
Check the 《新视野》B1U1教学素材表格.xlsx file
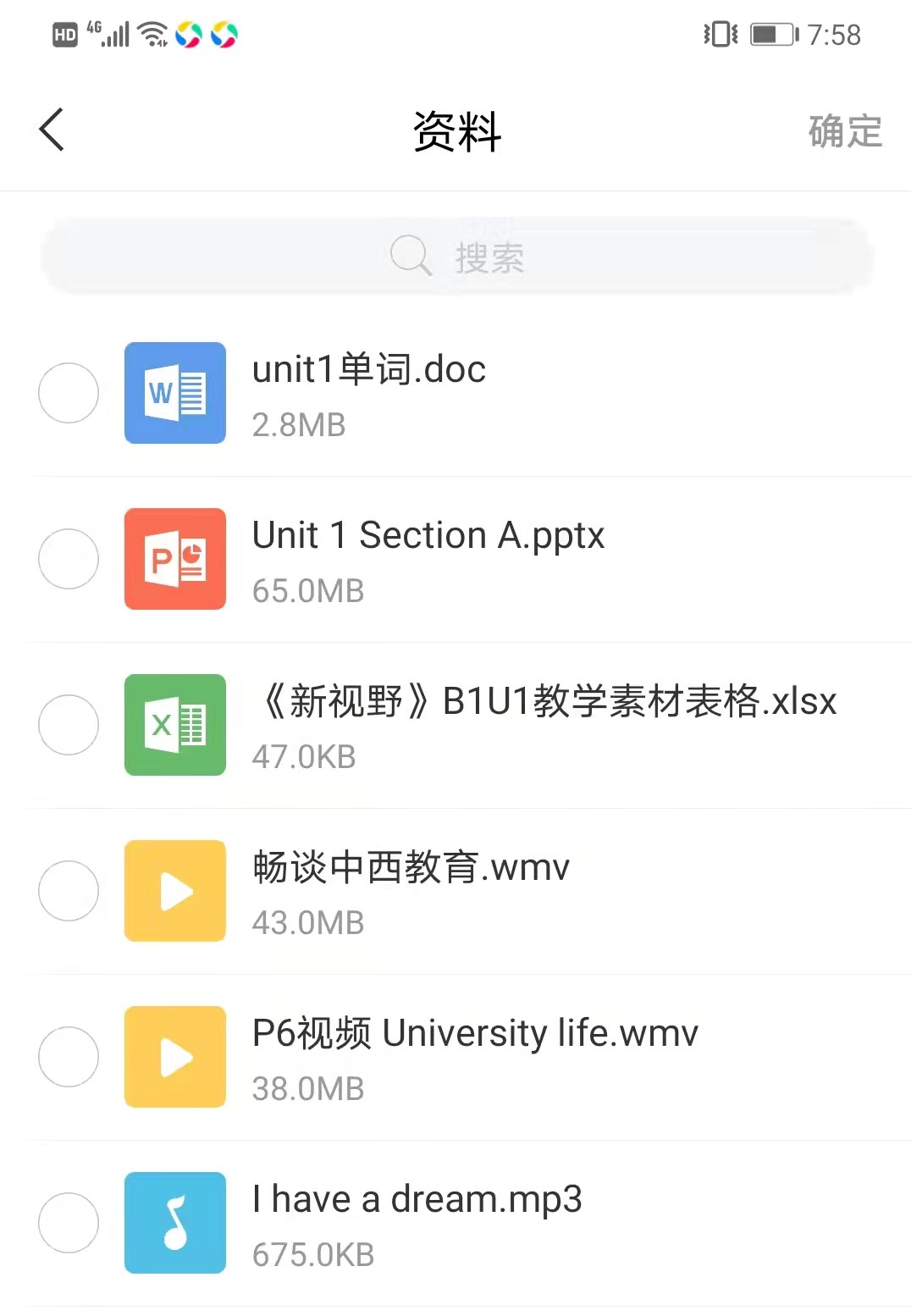point(69,725)
